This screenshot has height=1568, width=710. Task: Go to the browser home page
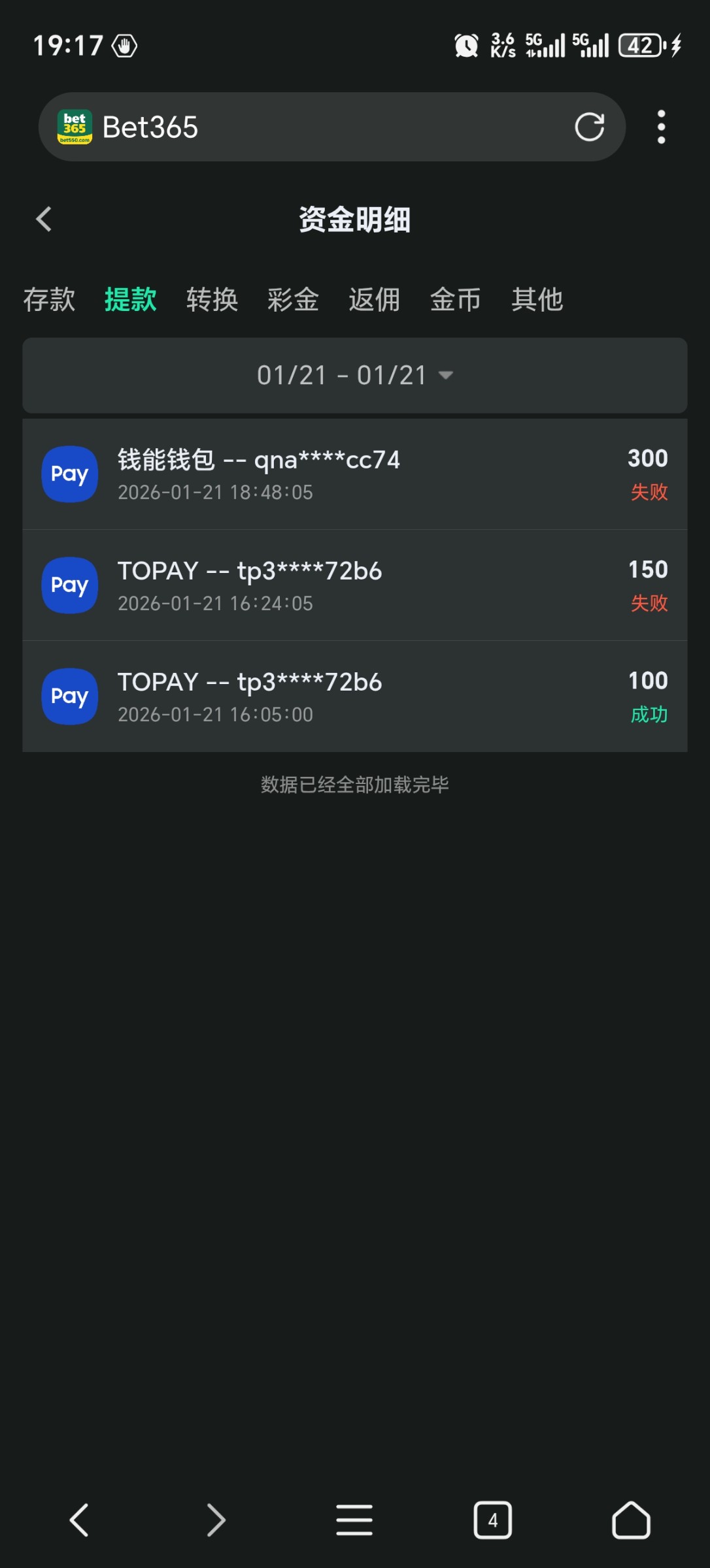pyautogui.click(x=631, y=1520)
